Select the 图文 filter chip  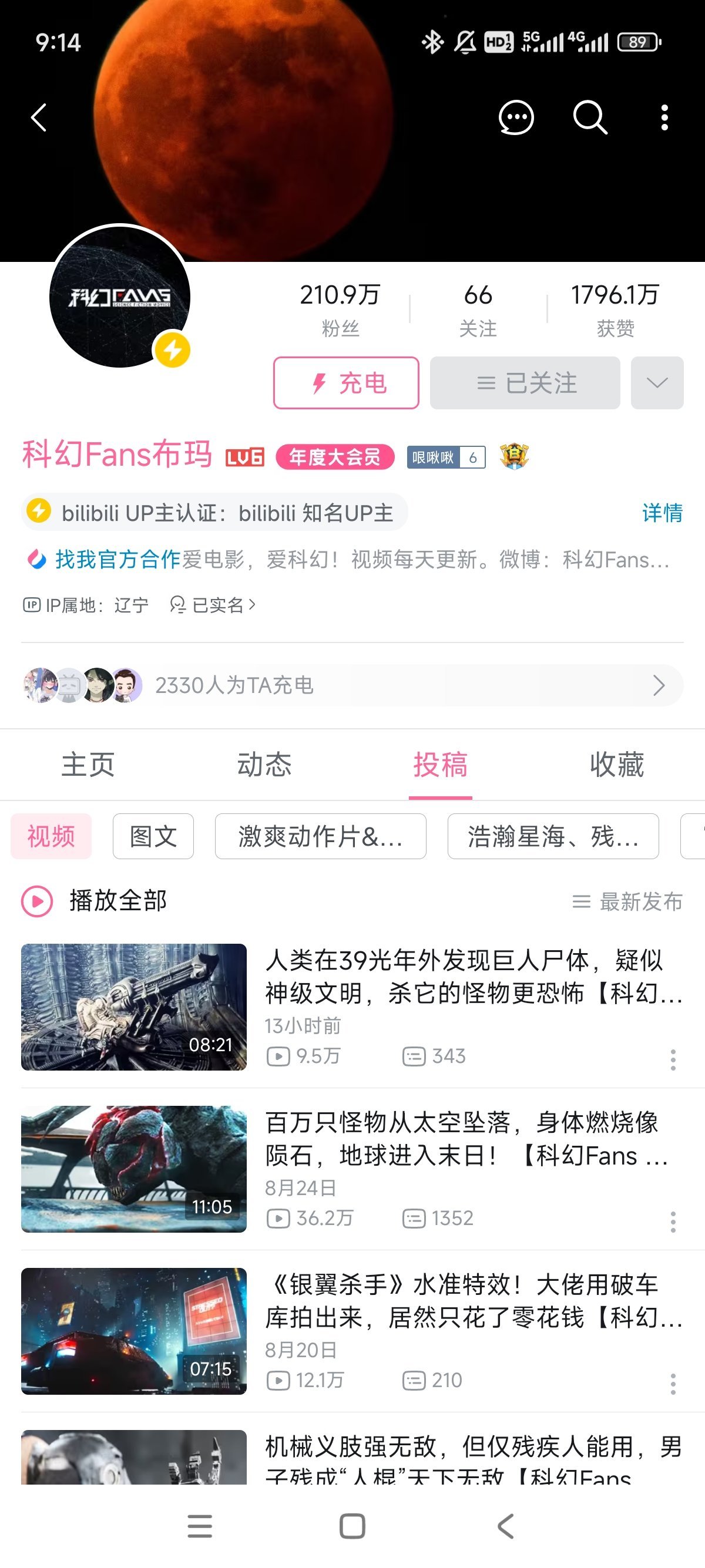click(x=153, y=836)
